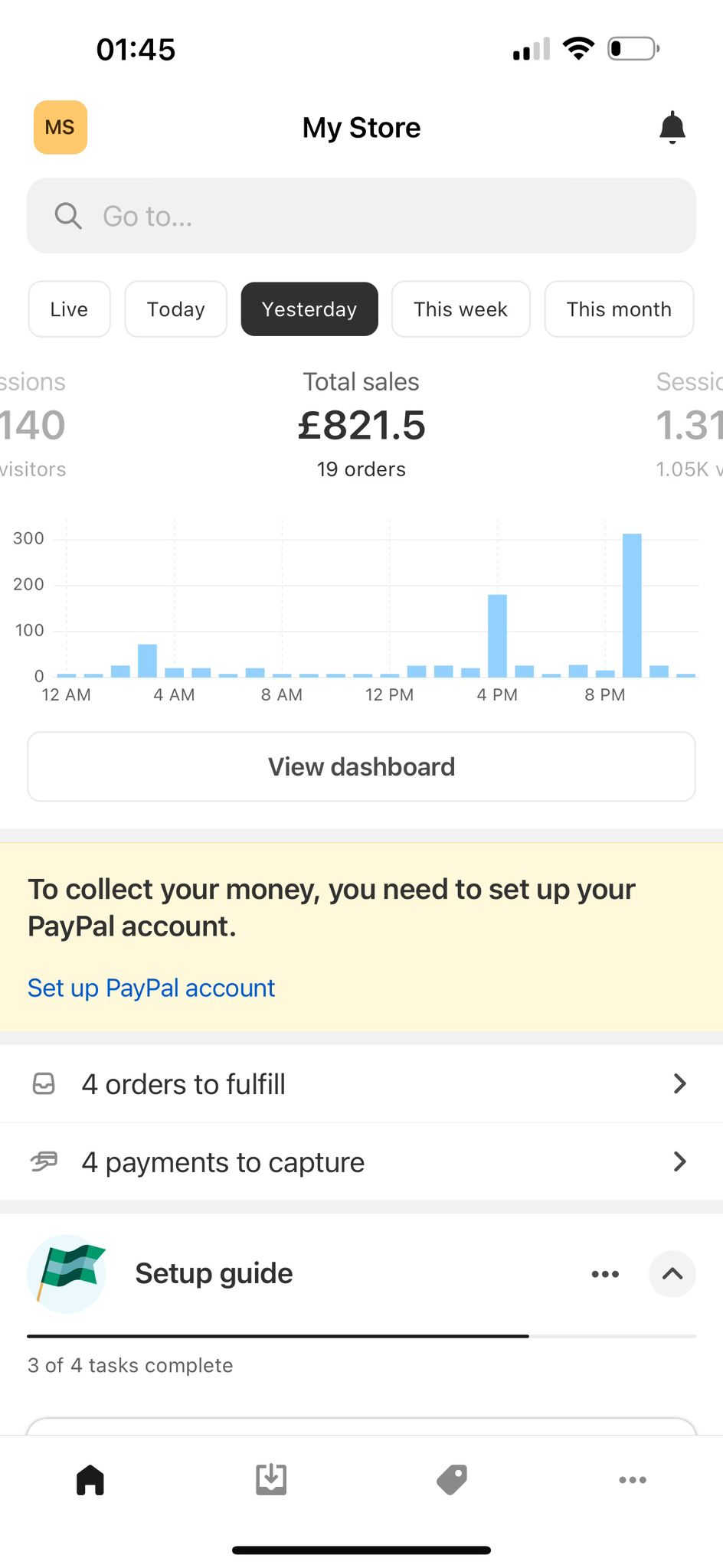Collapse the Setup guide section
Image resolution: width=723 pixels, height=1568 pixels.
[x=672, y=1274]
